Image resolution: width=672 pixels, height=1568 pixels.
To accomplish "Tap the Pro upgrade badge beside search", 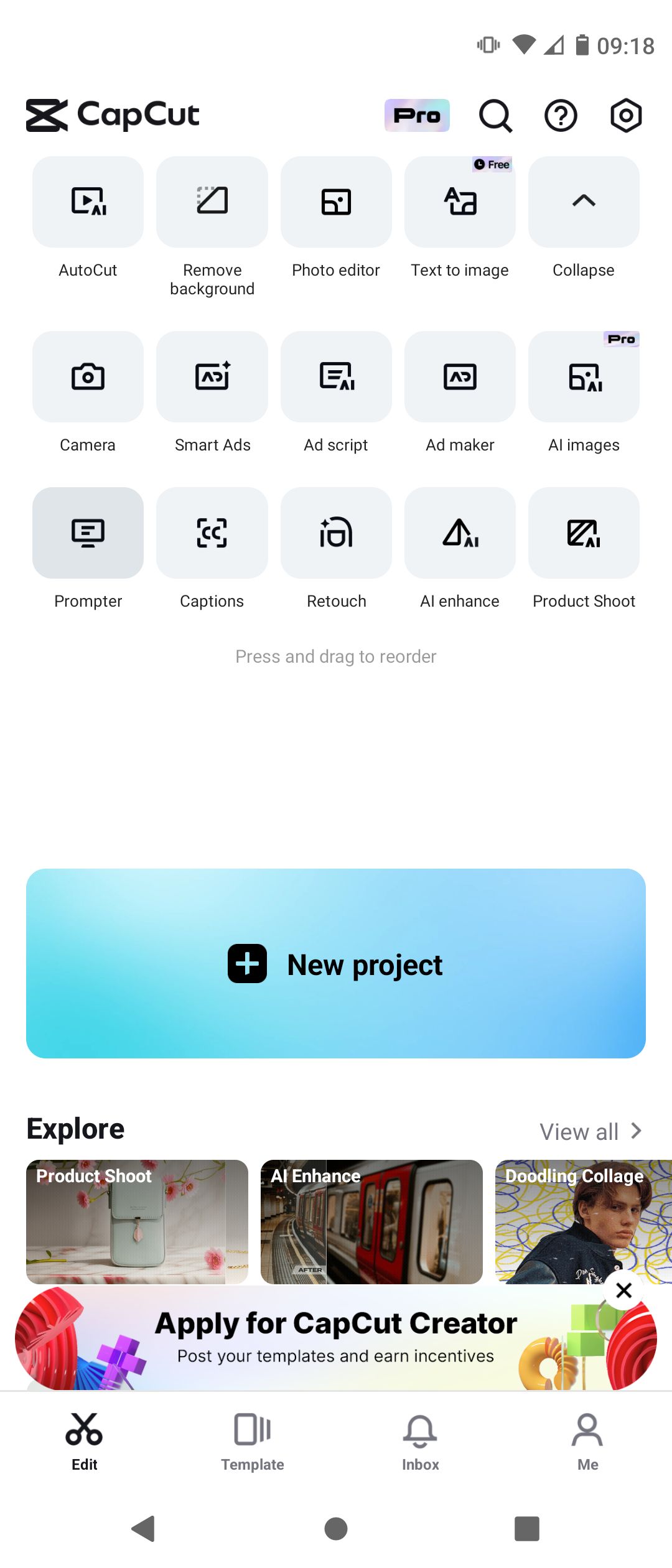I will click(x=417, y=116).
